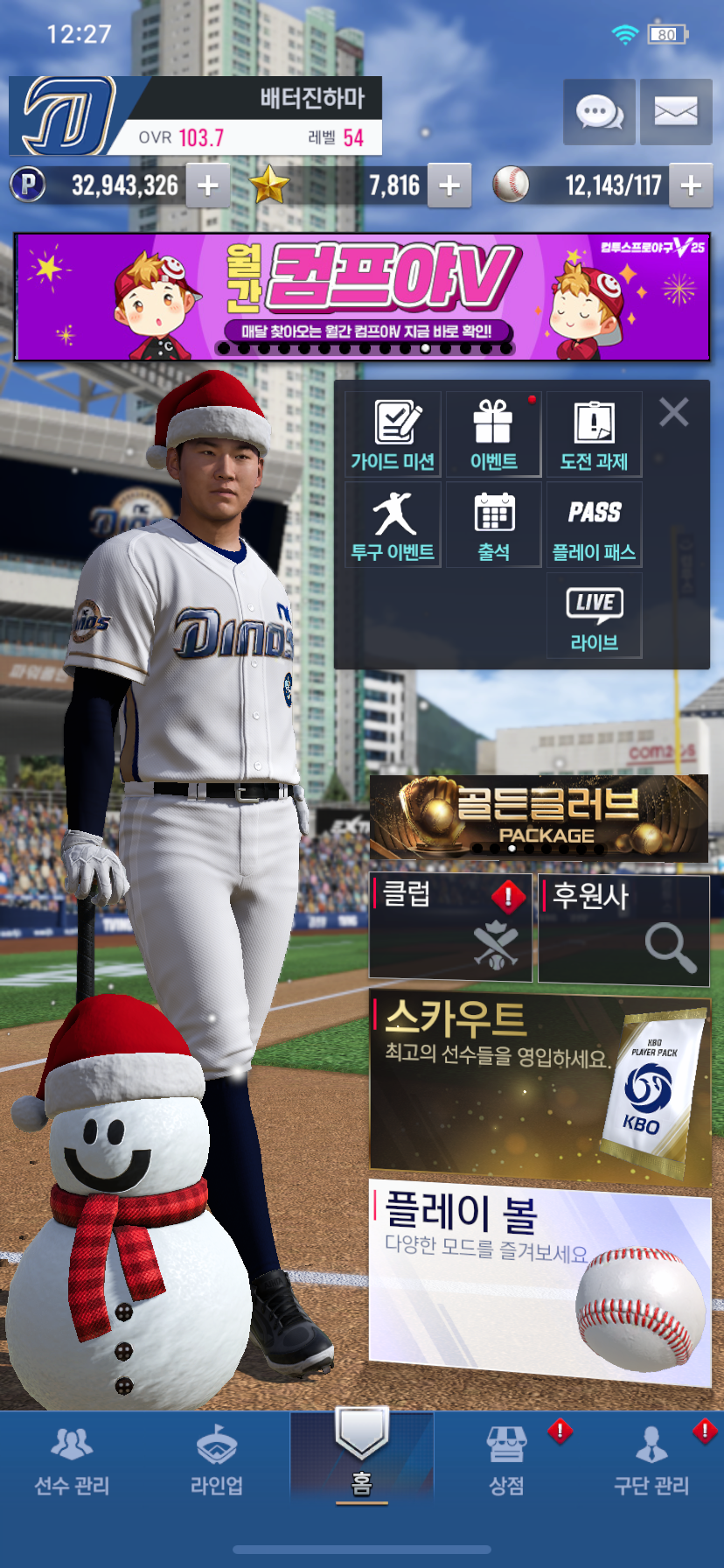Open the 이벤트 gift menu
Image resolution: width=724 pixels, height=1568 pixels.
(x=493, y=435)
